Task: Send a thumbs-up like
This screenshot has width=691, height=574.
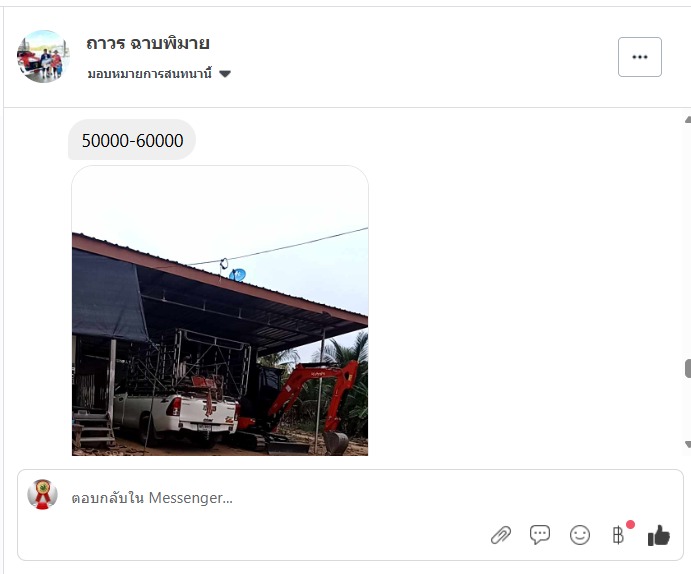Action: 658,535
